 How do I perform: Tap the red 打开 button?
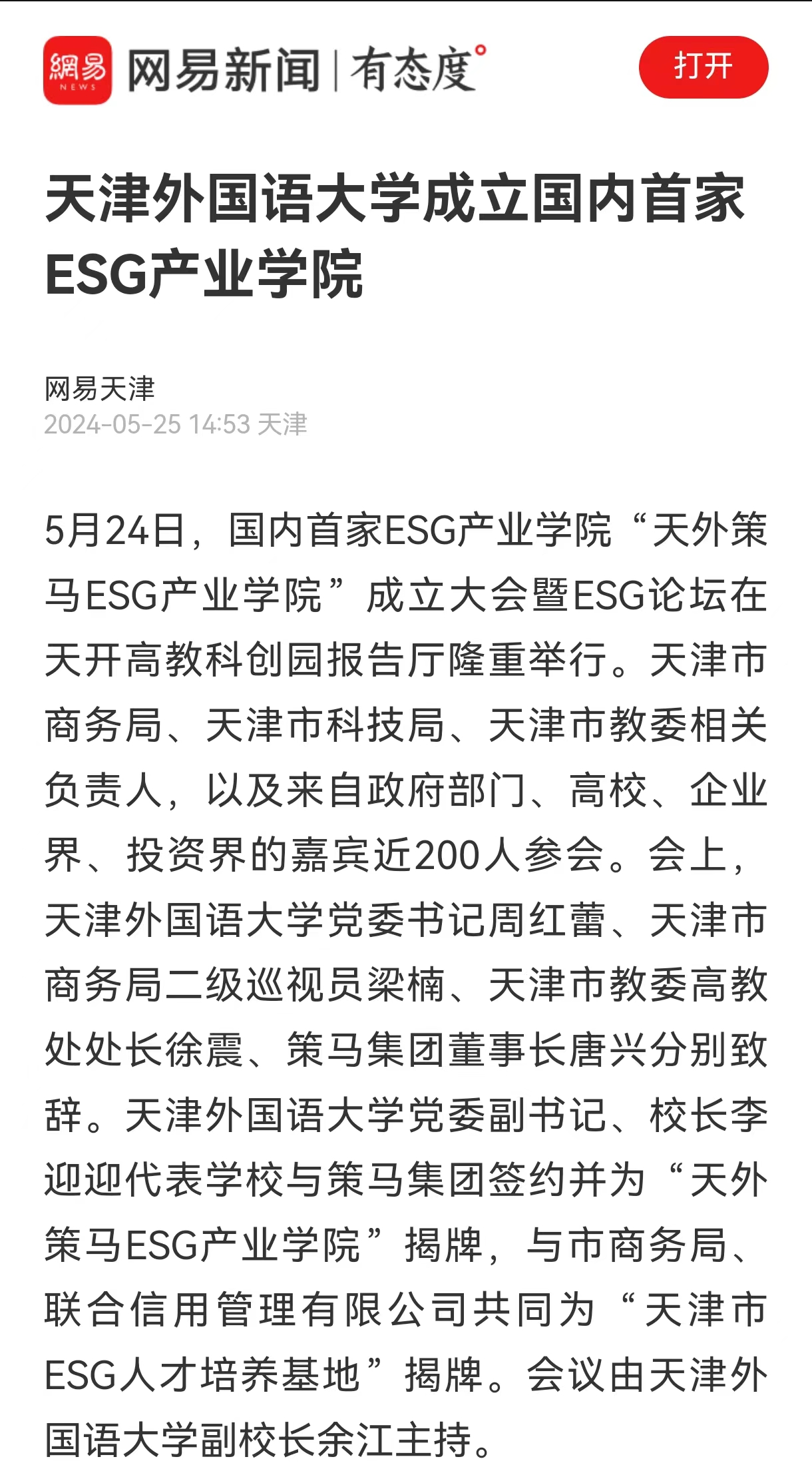703,67
